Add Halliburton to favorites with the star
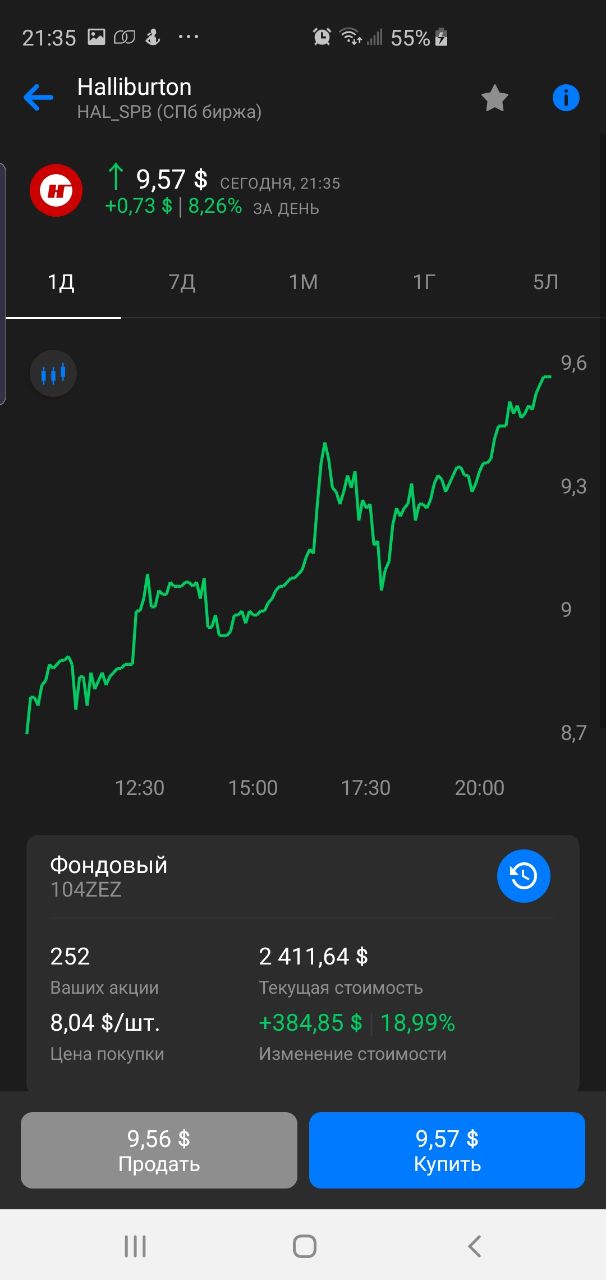This screenshot has width=606, height=1280. [x=495, y=97]
